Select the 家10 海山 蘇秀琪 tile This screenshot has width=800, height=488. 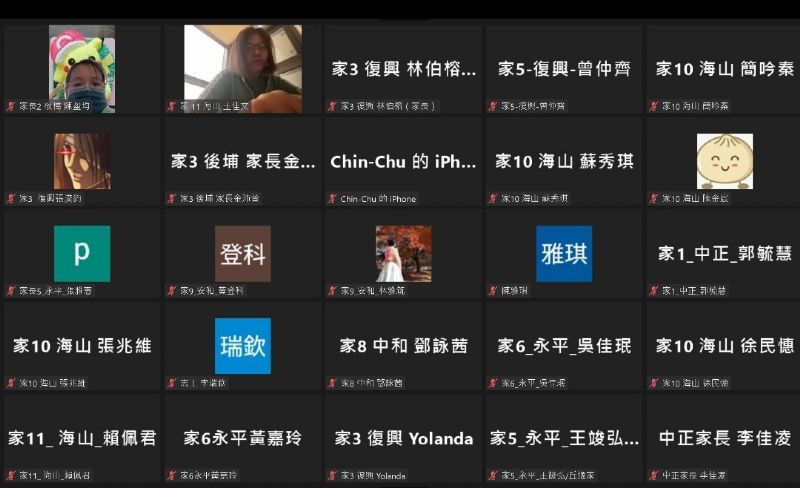click(564, 161)
